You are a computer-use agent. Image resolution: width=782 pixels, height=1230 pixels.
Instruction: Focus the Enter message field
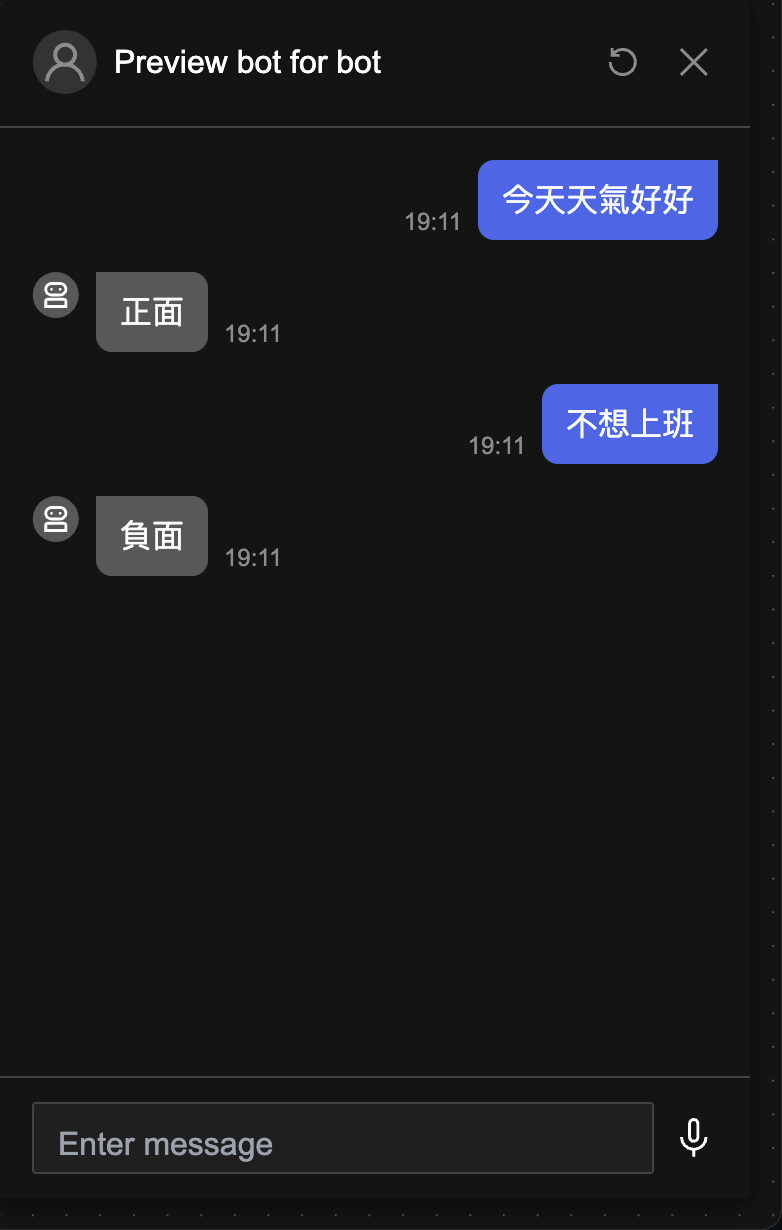342,1138
